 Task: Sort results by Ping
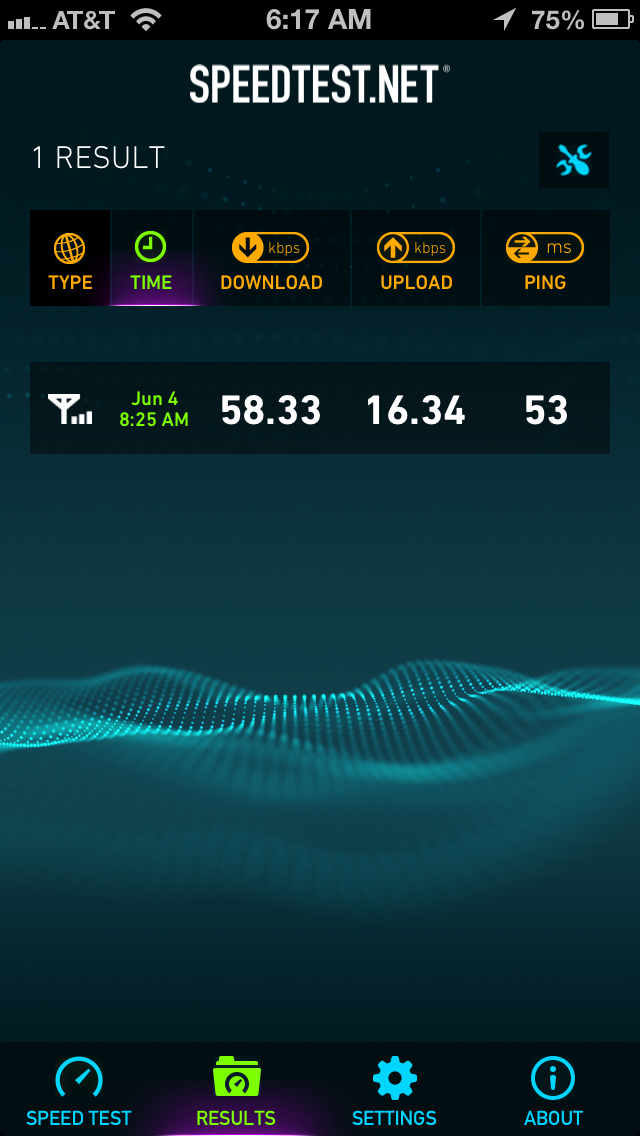pyautogui.click(x=545, y=259)
